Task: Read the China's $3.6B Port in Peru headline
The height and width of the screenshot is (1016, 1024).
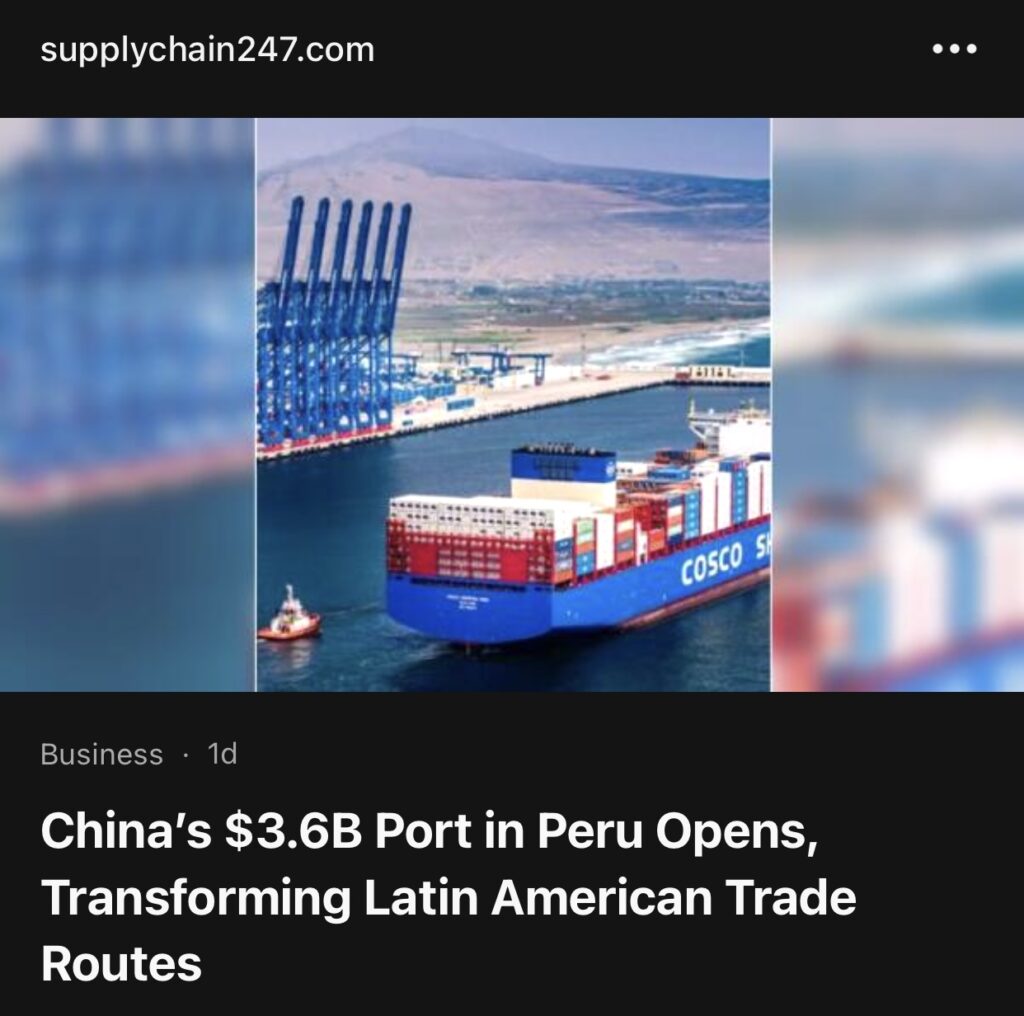Action: tap(448, 898)
